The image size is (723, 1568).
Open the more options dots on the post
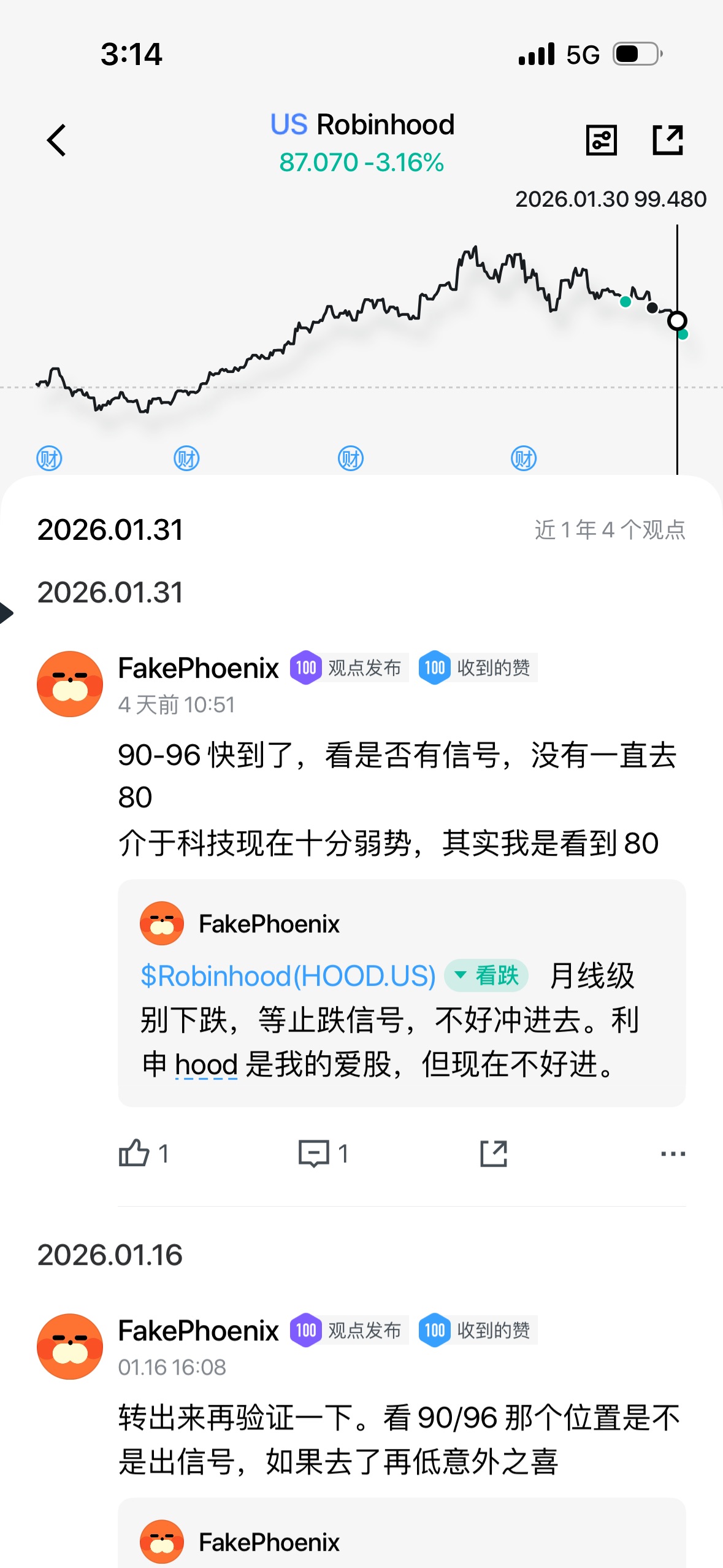[x=673, y=1153]
